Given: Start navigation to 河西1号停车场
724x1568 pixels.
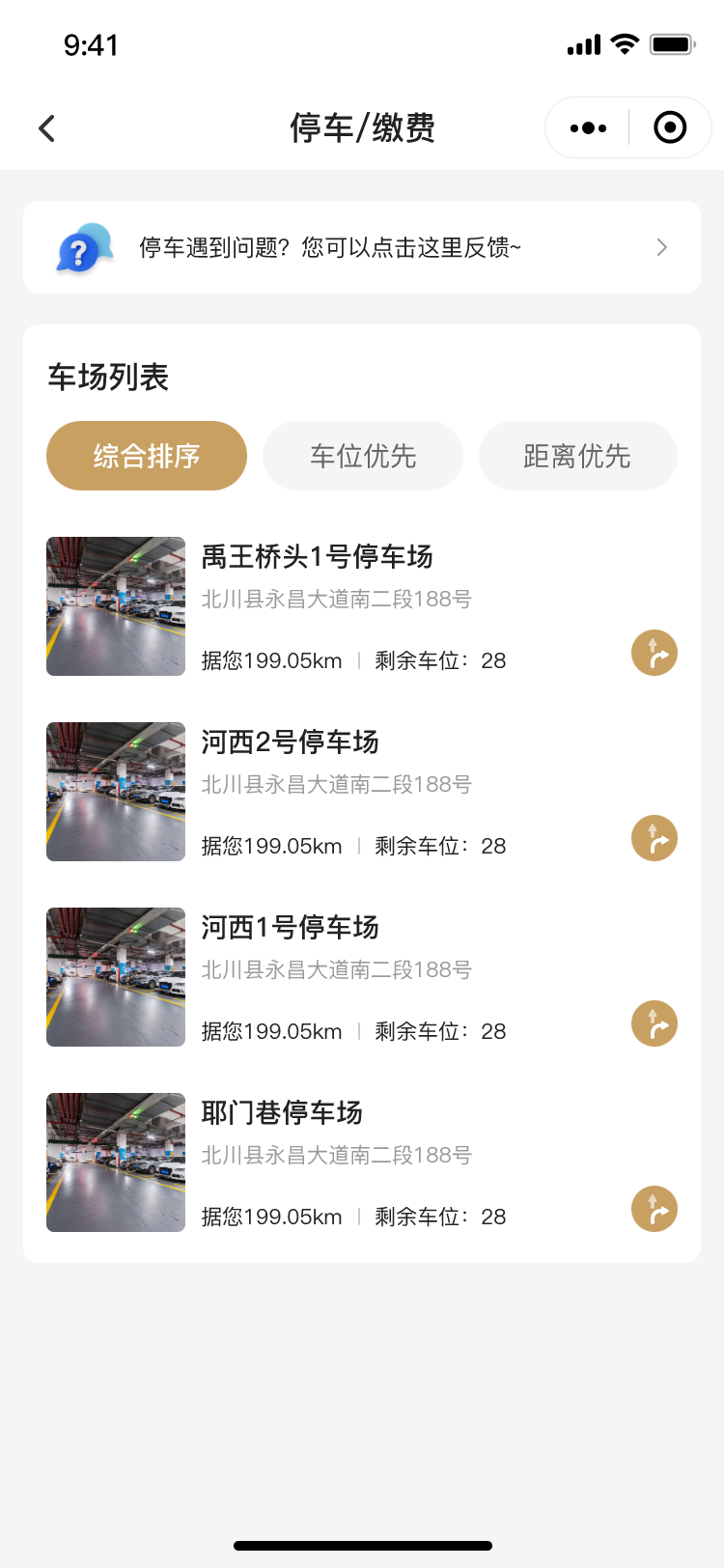Looking at the screenshot, I should (x=654, y=1023).
